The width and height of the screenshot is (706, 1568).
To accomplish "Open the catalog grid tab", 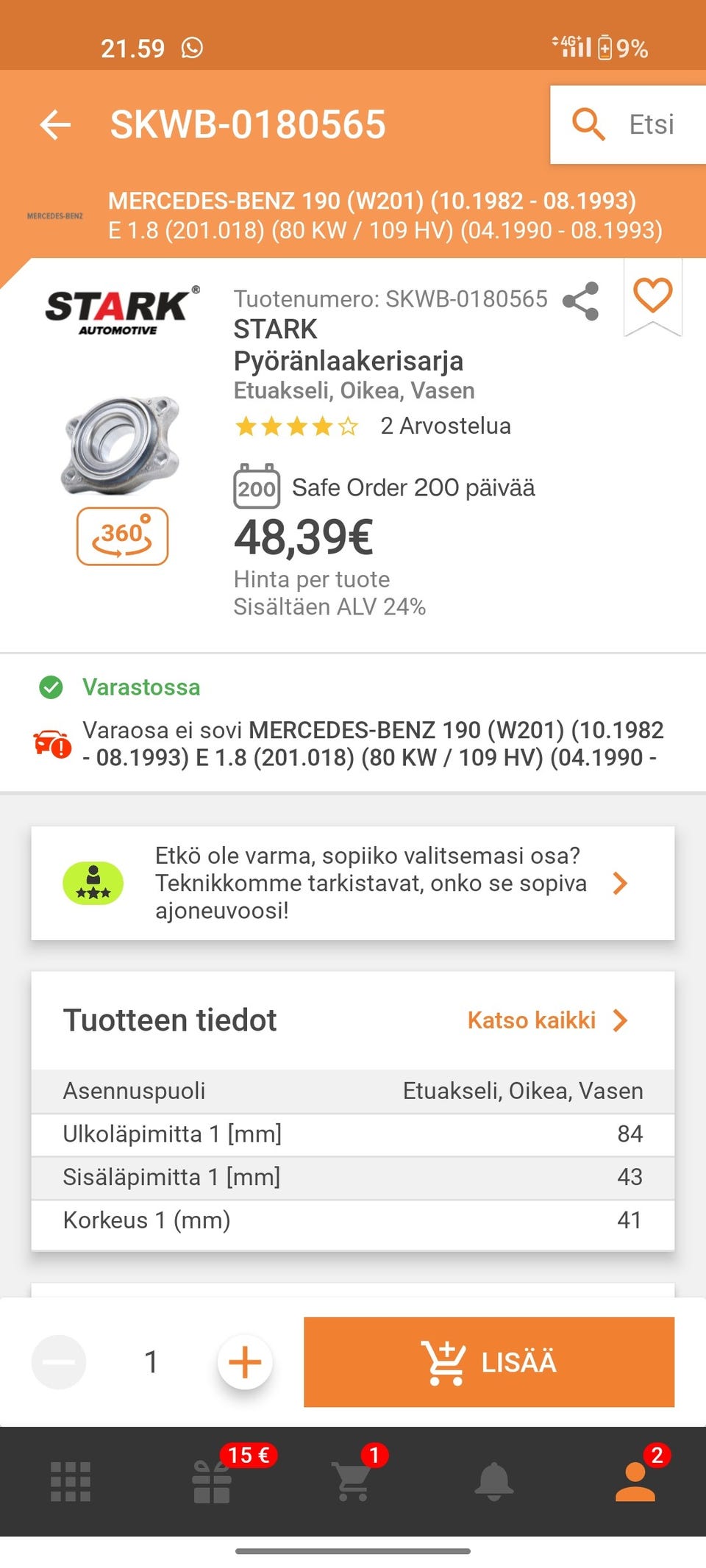I will (x=71, y=1481).
